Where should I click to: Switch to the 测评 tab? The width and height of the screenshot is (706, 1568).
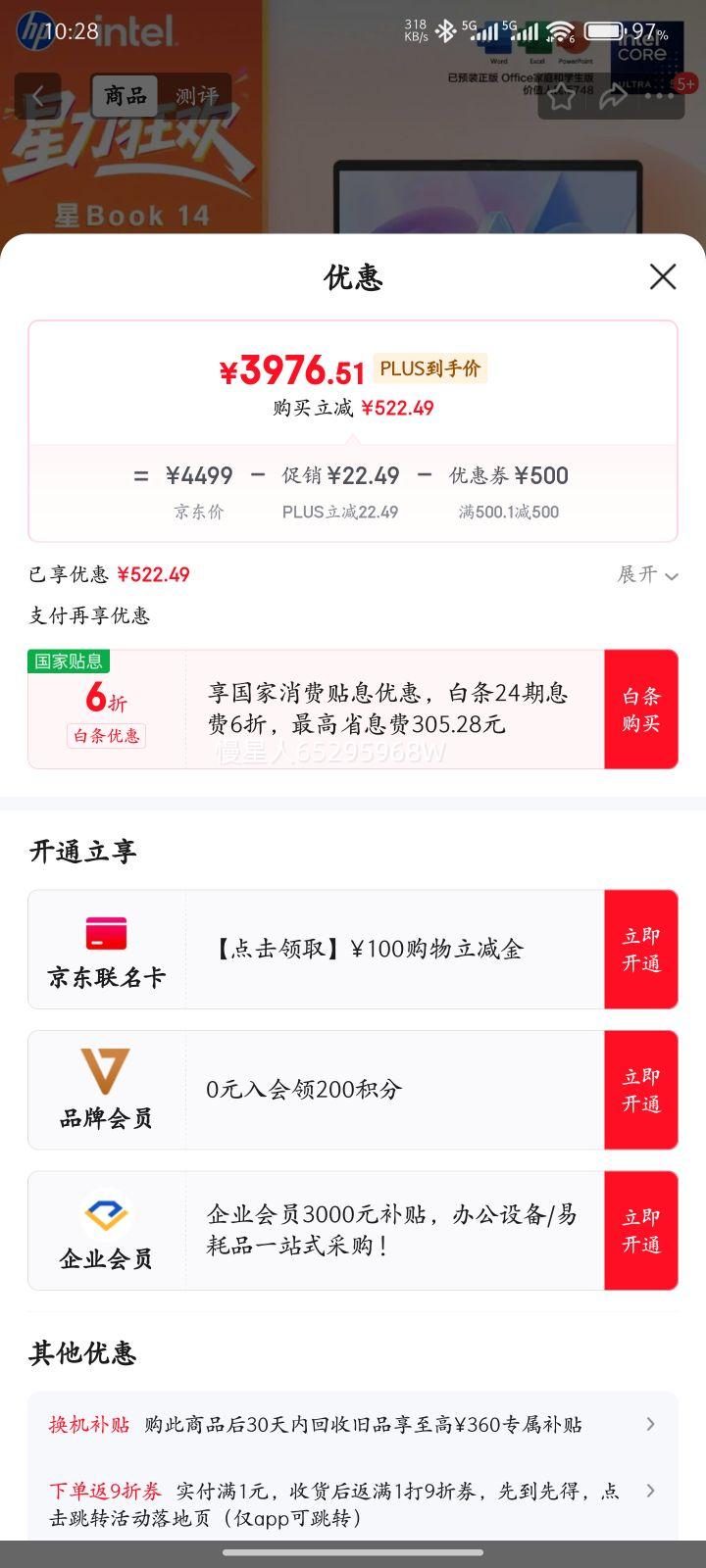click(196, 96)
